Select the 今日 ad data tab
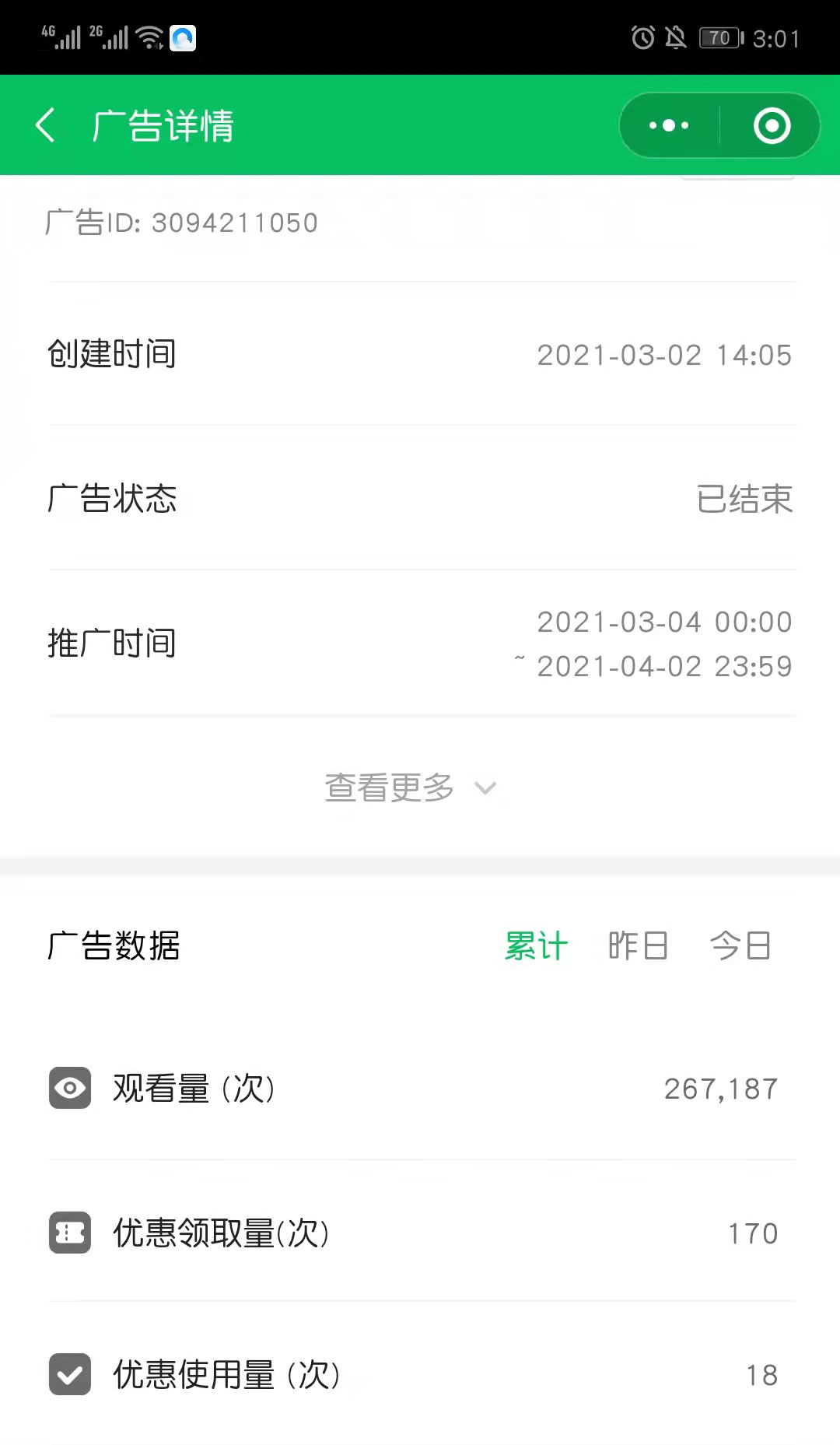 [x=740, y=946]
